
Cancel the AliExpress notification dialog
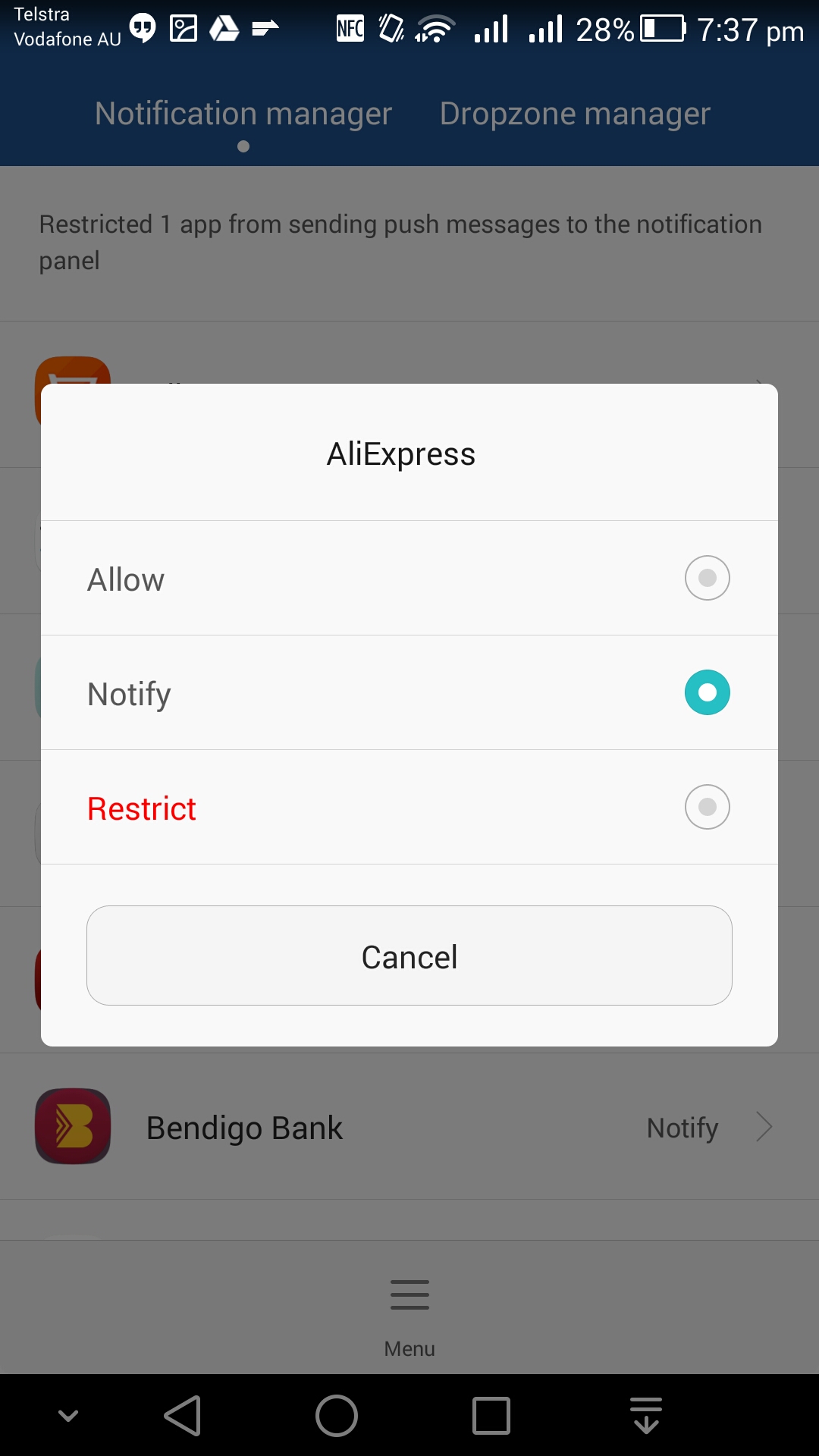409,955
